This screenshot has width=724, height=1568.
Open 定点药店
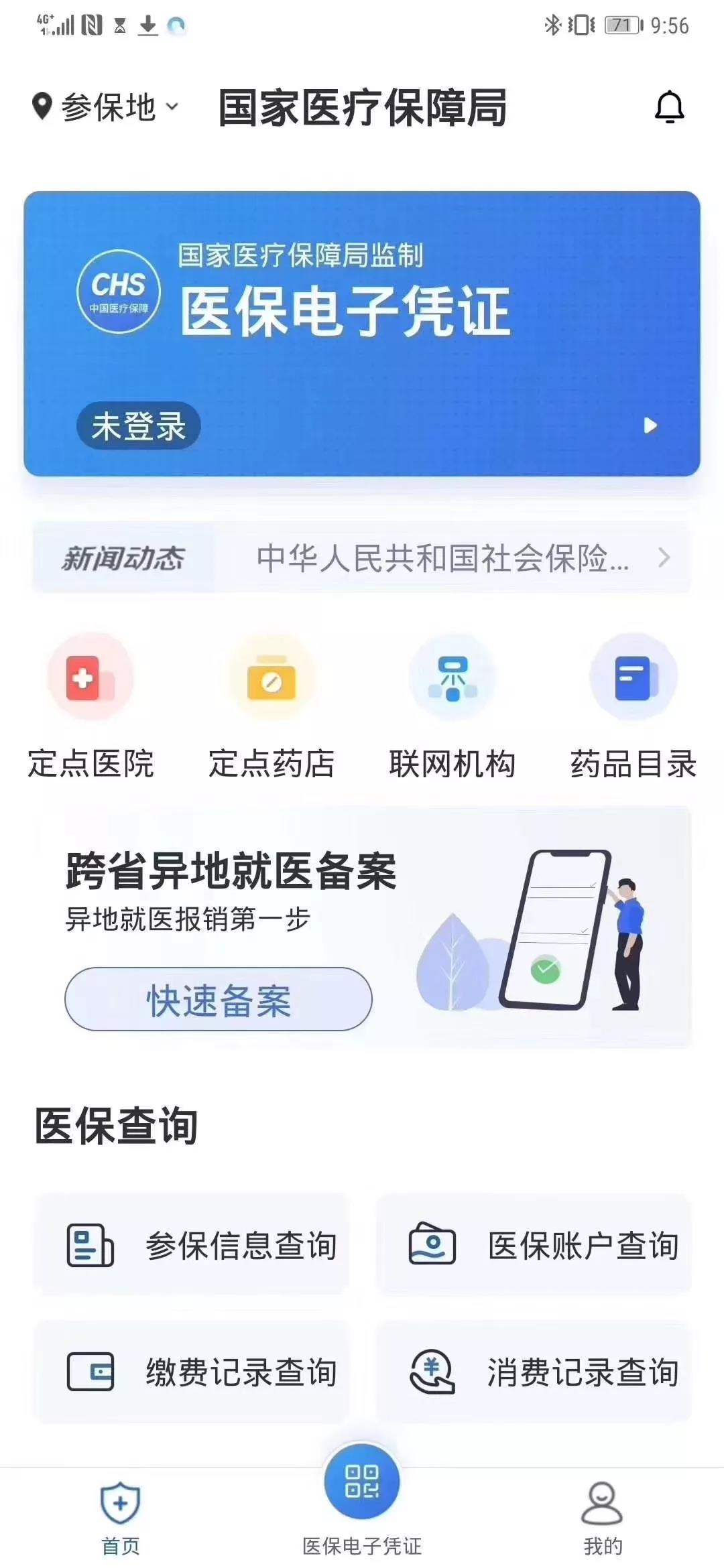pos(271,707)
